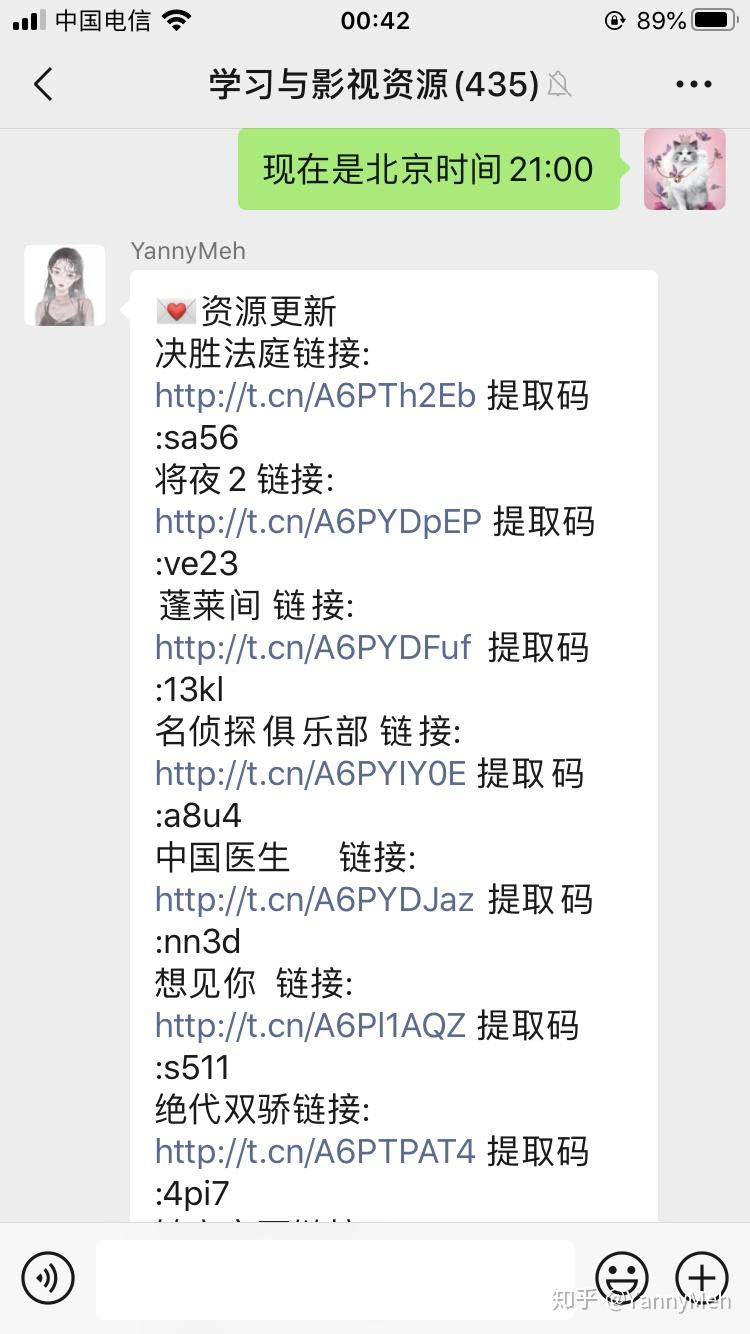Open link http://t.cn/A6Pl1AQZ
The width and height of the screenshot is (750, 1334).
pos(310,1026)
